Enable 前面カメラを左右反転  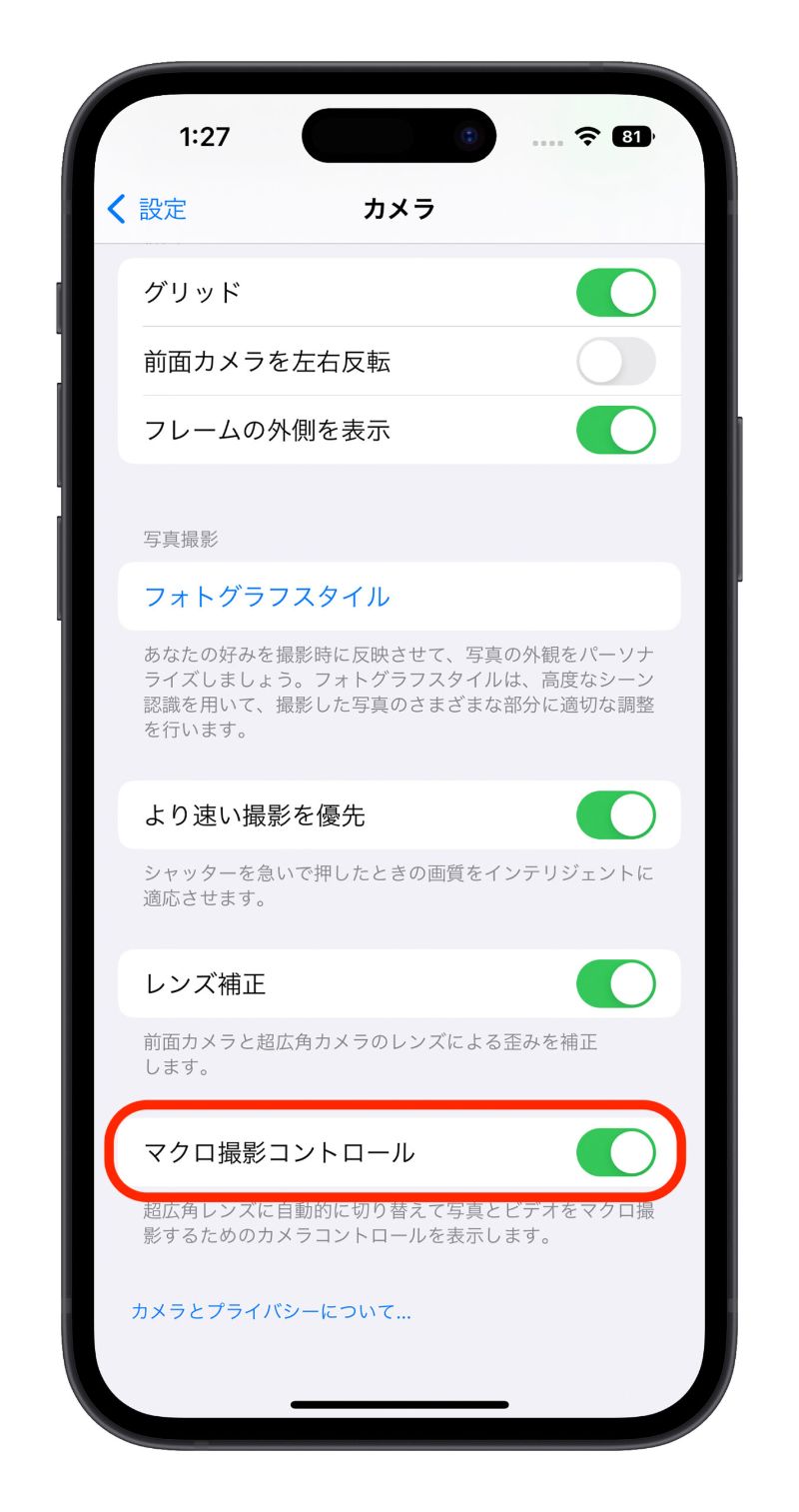[x=615, y=362]
